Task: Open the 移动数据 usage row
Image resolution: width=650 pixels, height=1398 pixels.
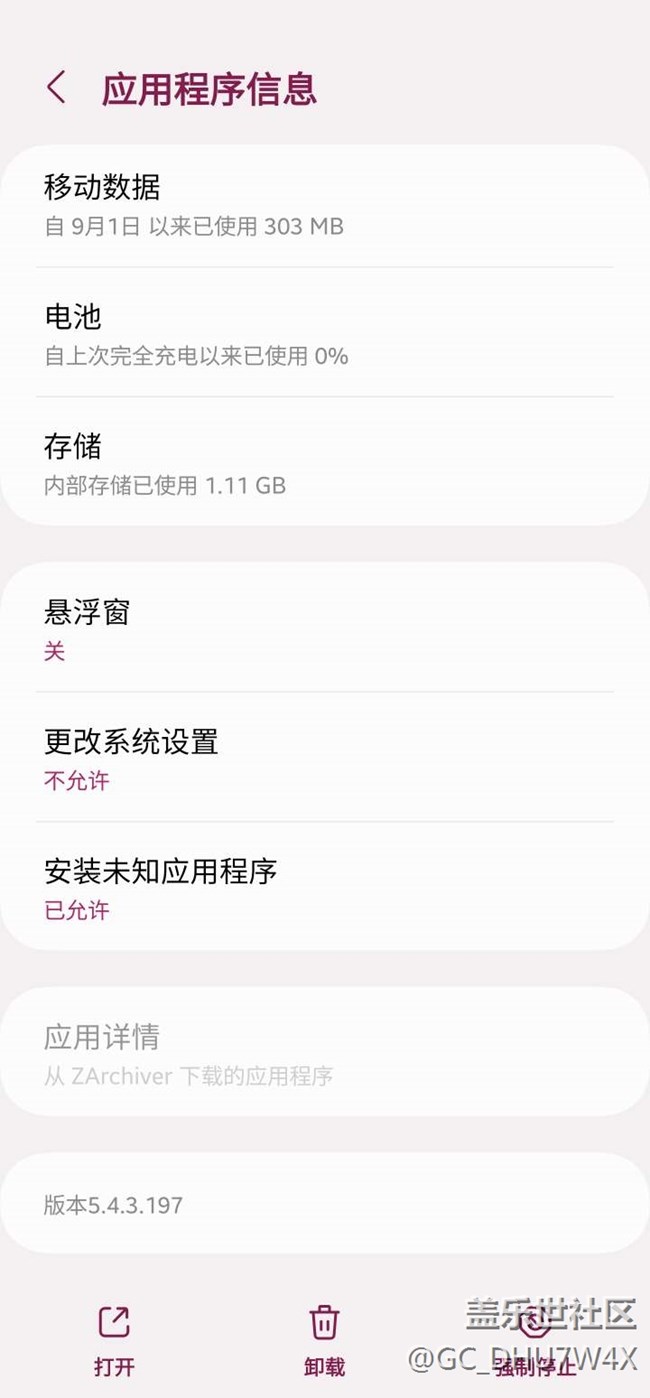Action: 325,206
